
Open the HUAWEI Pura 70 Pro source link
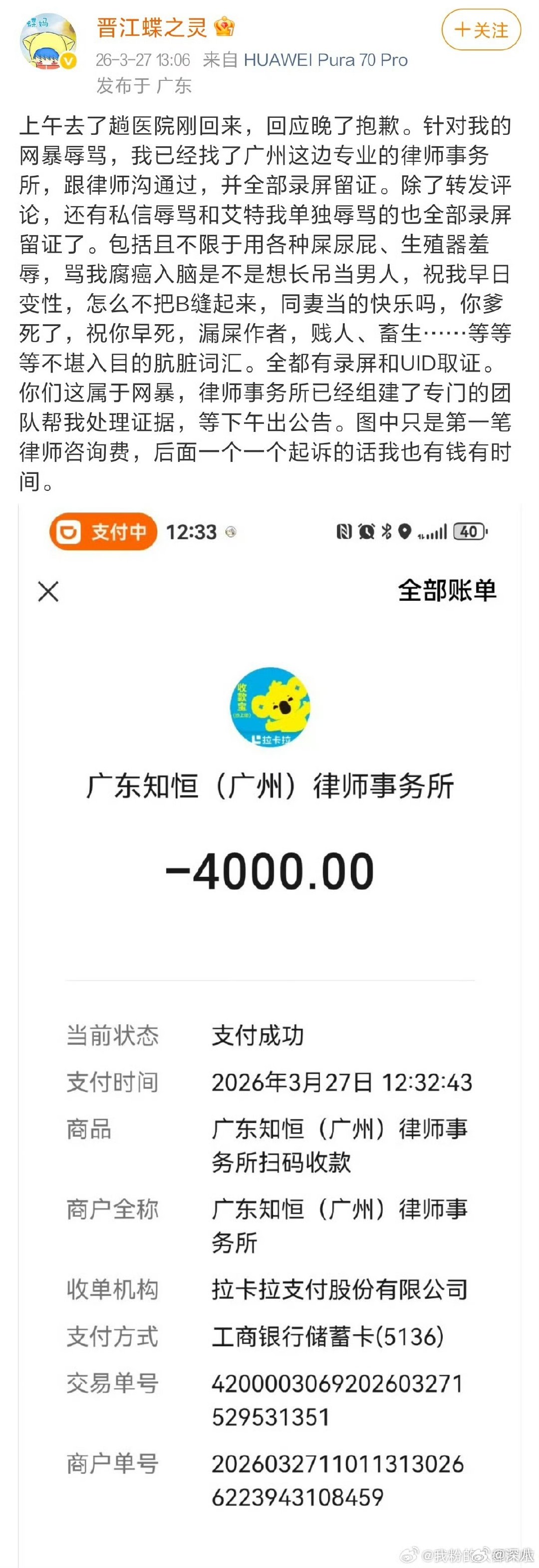click(x=325, y=59)
